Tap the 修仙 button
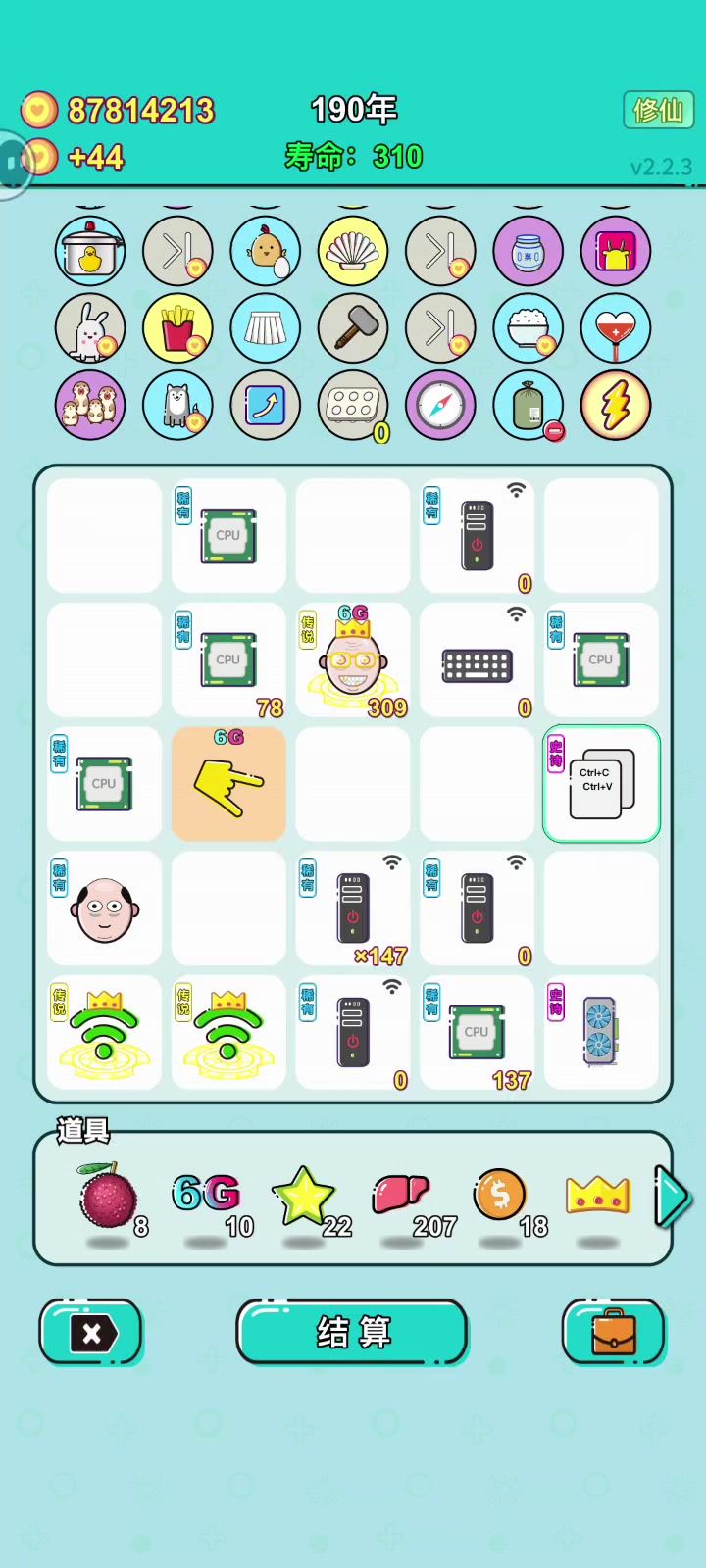This screenshot has height=1568, width=706. tap(658, 111)
